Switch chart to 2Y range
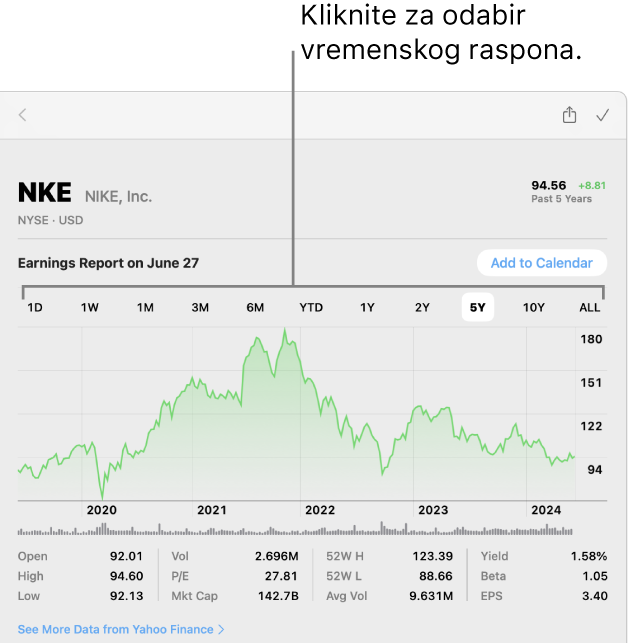628x644 pixels. 422,307
